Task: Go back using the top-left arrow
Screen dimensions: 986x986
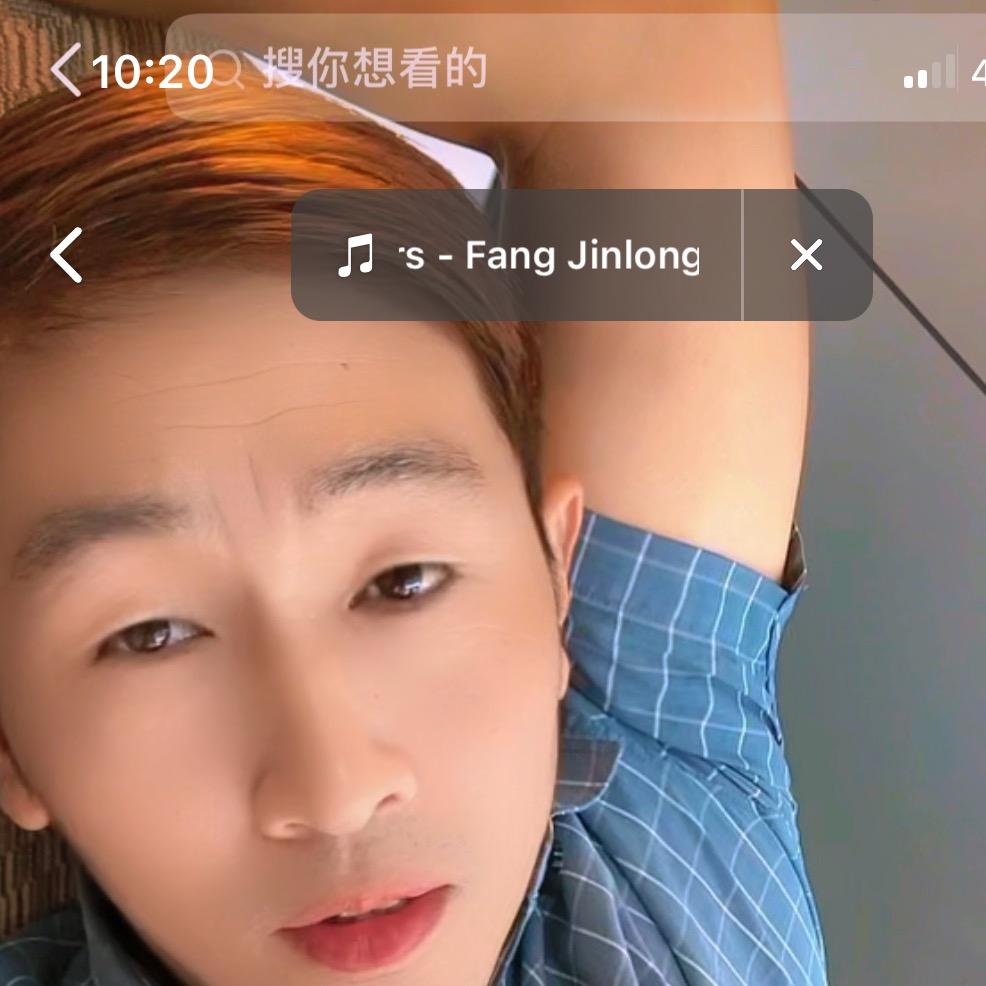Action: [x=65, y=71]
